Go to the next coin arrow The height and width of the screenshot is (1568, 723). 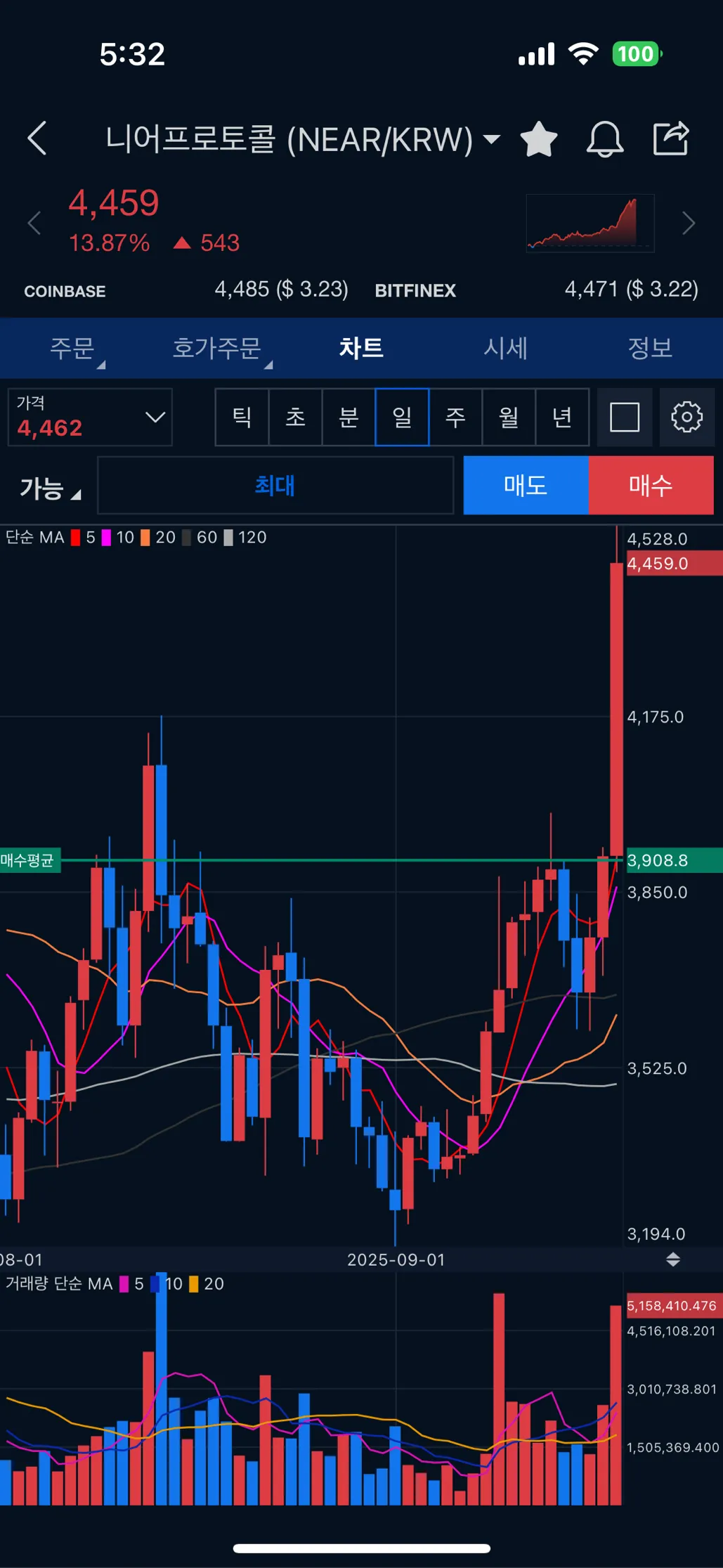[689, 223]
